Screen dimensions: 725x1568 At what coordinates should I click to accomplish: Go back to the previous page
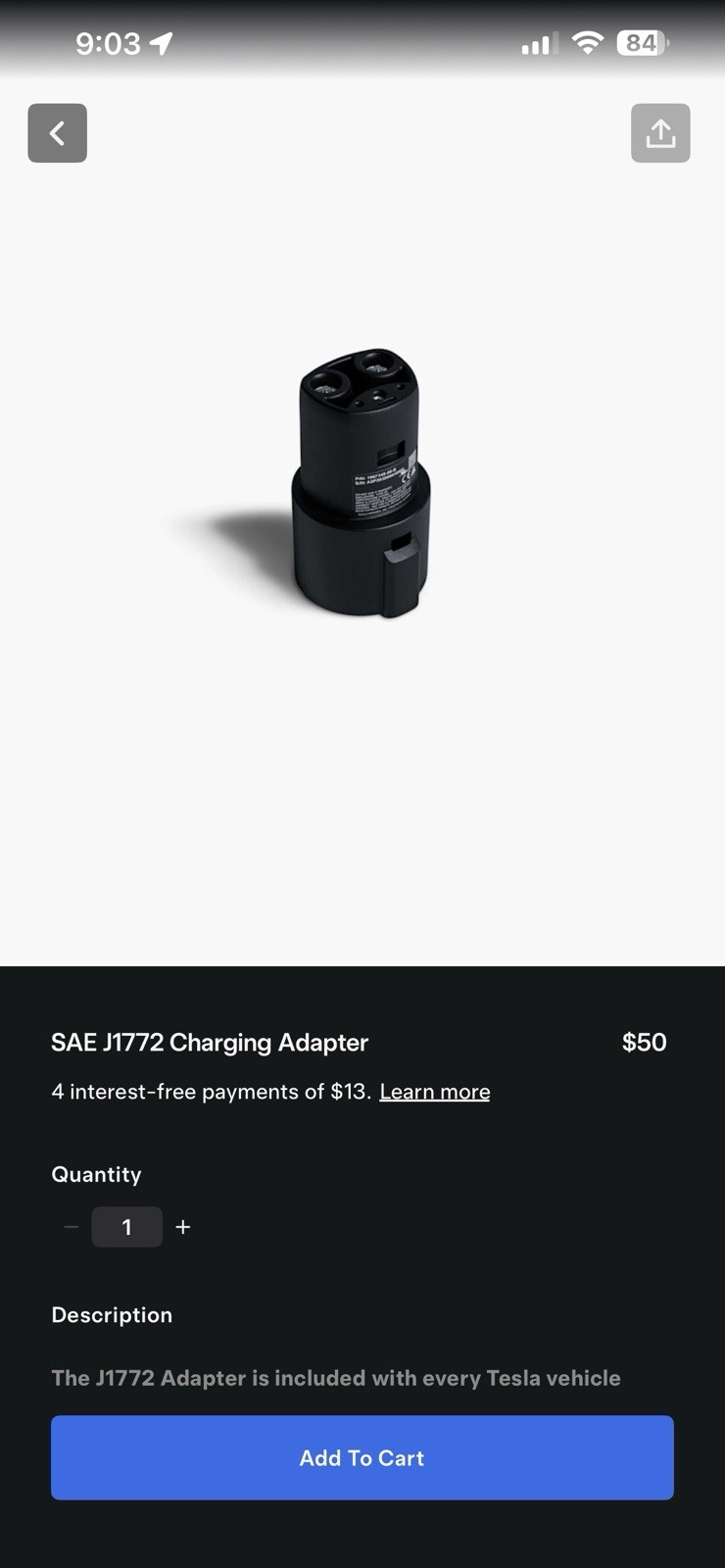point(57,133)
